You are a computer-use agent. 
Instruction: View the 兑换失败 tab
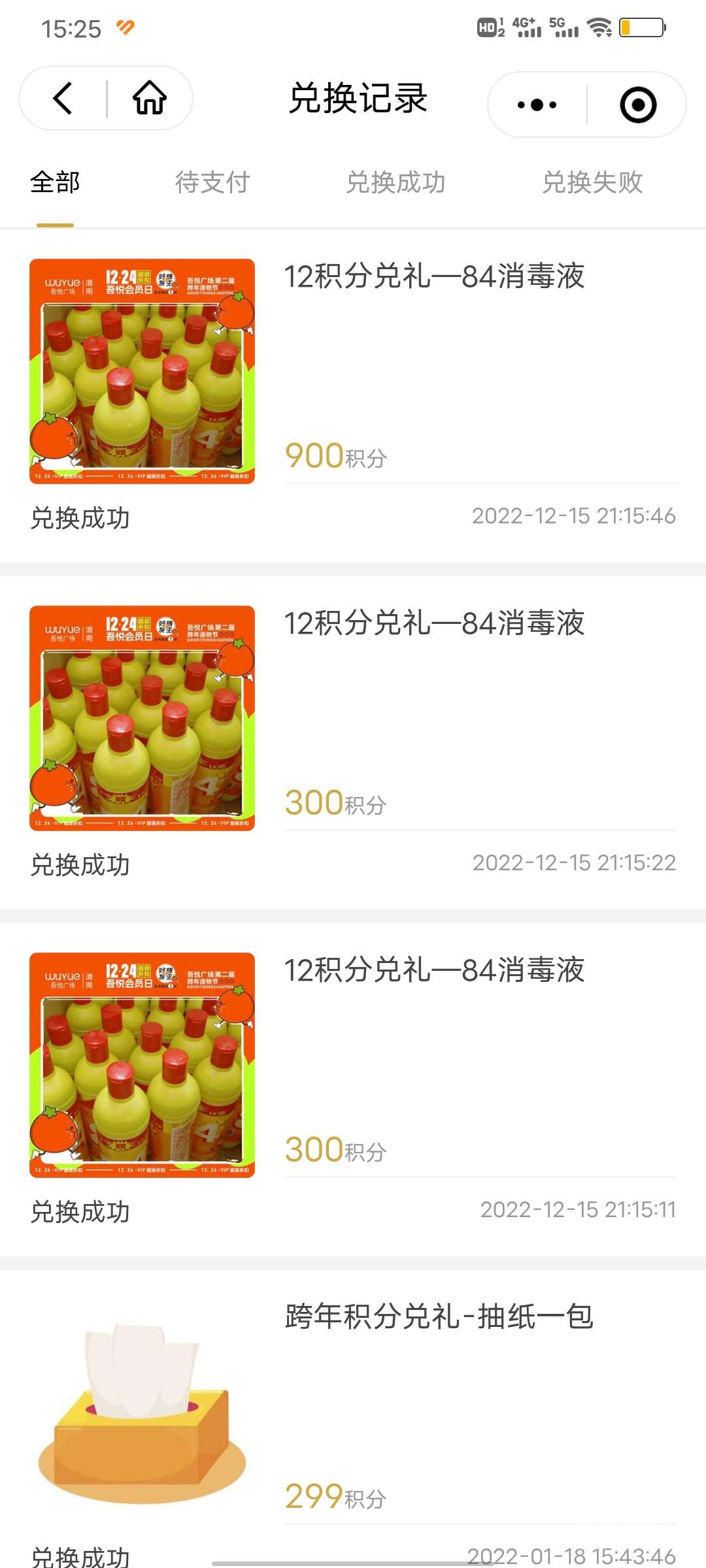(x=592, y=183)
